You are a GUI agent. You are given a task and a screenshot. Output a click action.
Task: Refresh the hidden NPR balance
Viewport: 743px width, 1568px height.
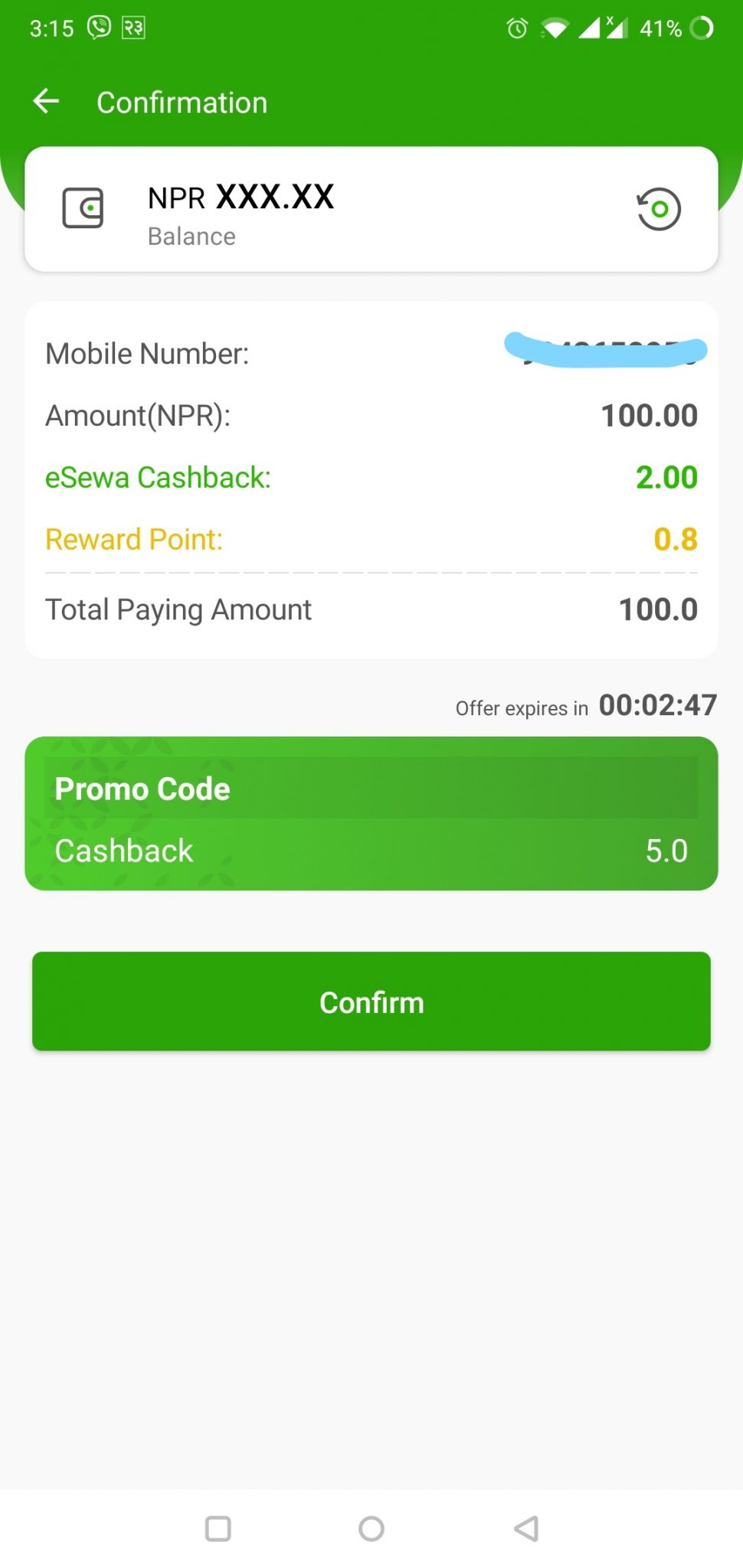[658, 209]
